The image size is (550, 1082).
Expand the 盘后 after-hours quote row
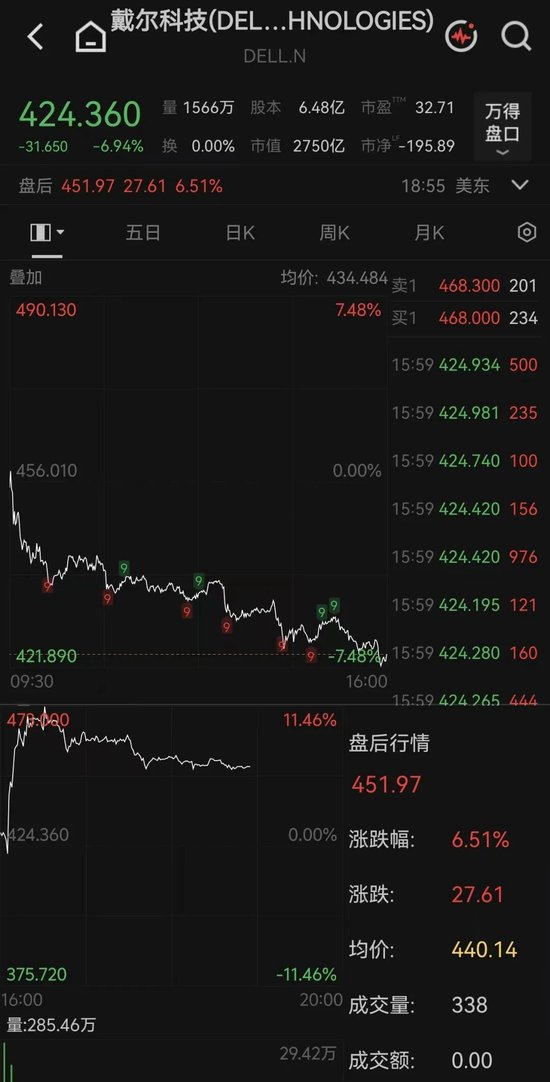pos(520,185)
